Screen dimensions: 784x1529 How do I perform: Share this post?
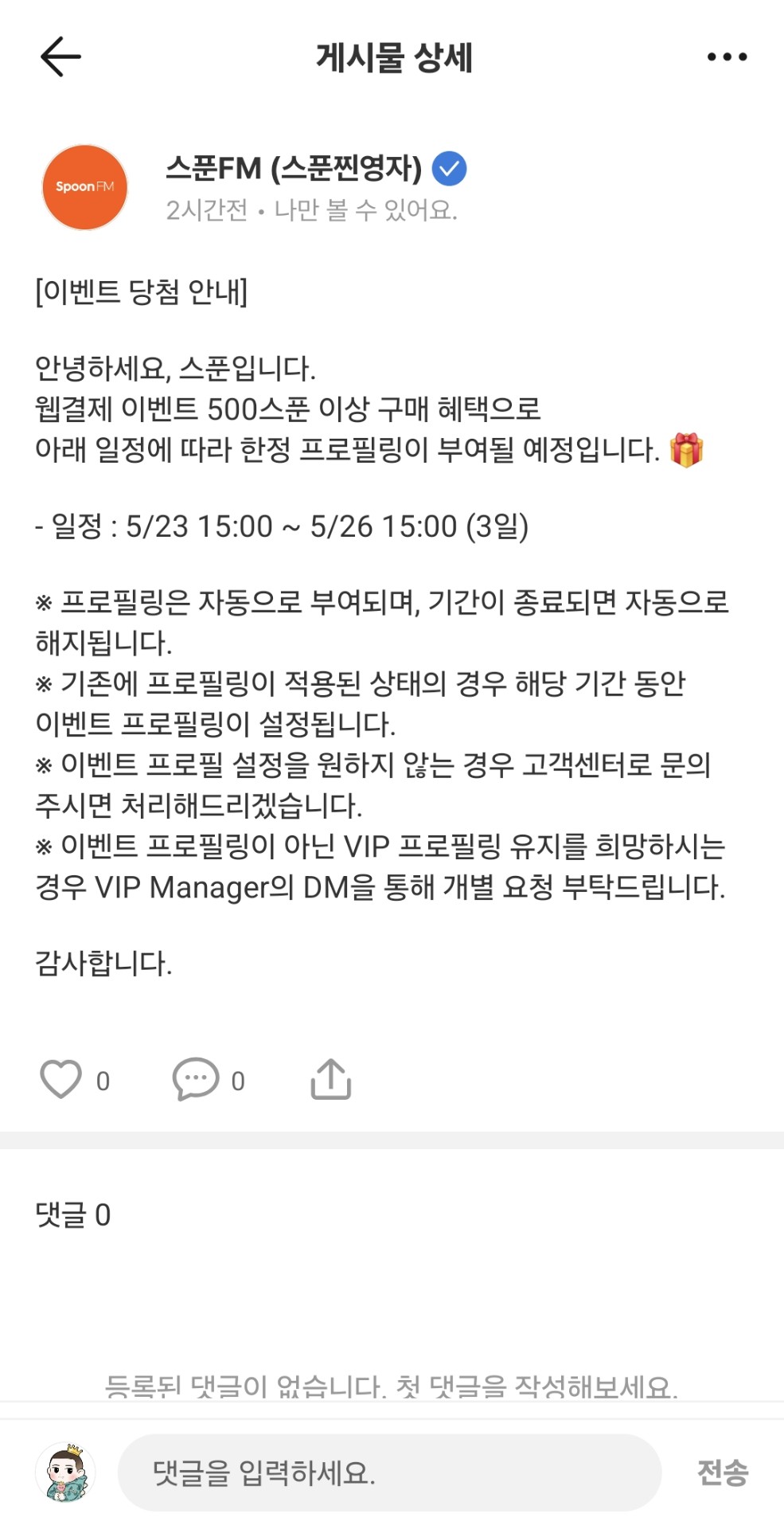click(330, 1080)
